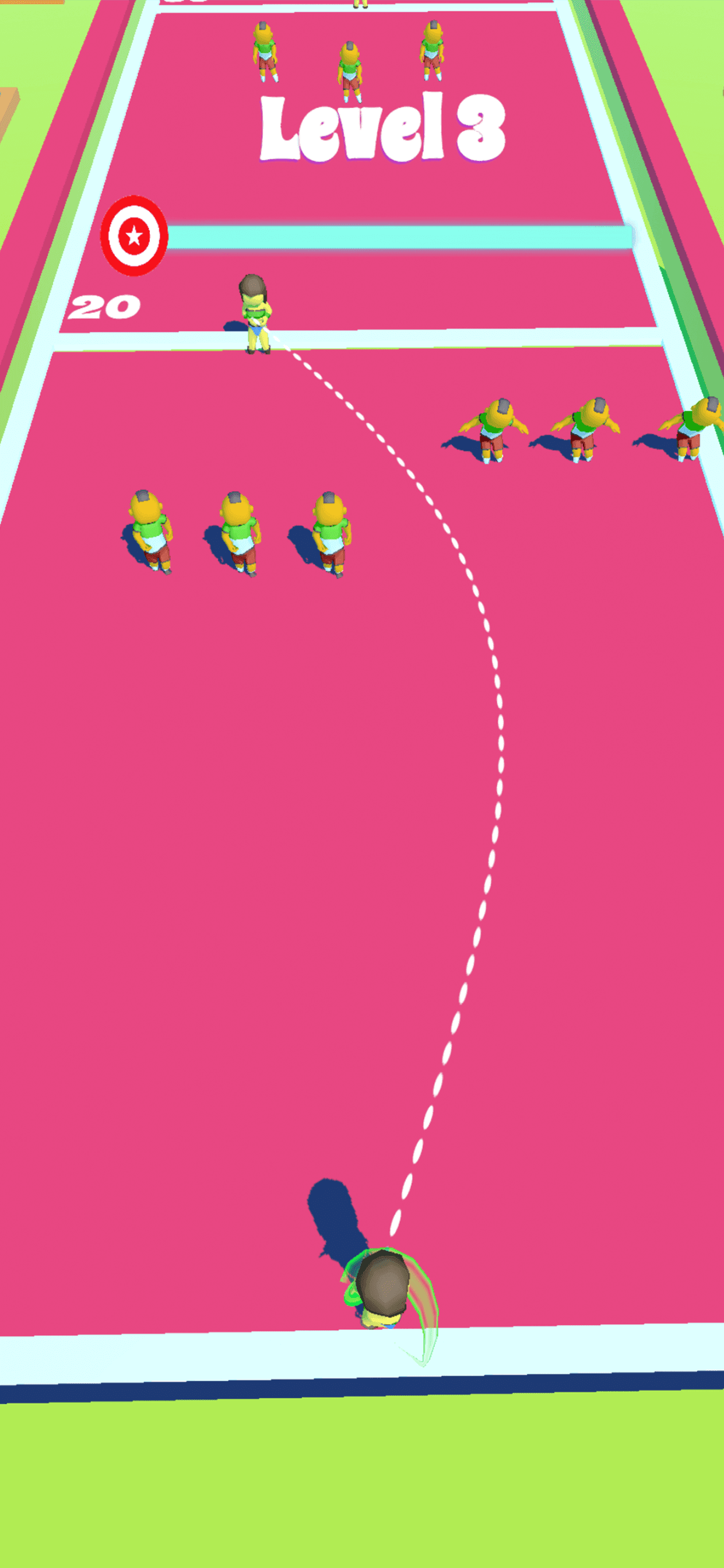Tap the red bullseye star target
This screenshot has height=1568, width=724.
click(135, 236)
